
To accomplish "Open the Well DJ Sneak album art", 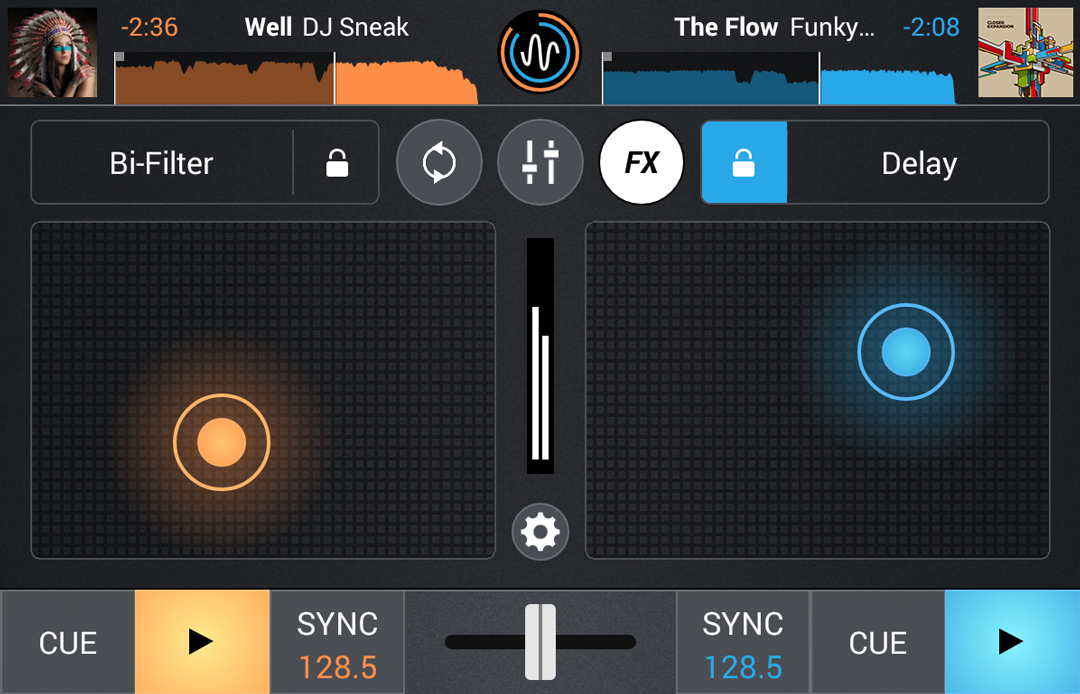I will (x=53, y=52).
